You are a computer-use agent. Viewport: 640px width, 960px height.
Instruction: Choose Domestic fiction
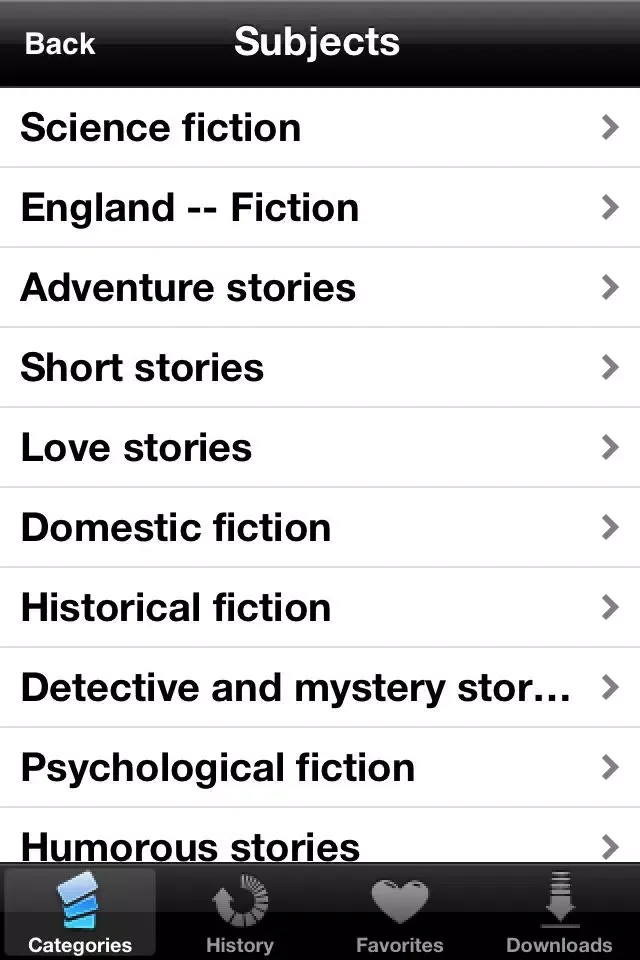click(320, 528)
